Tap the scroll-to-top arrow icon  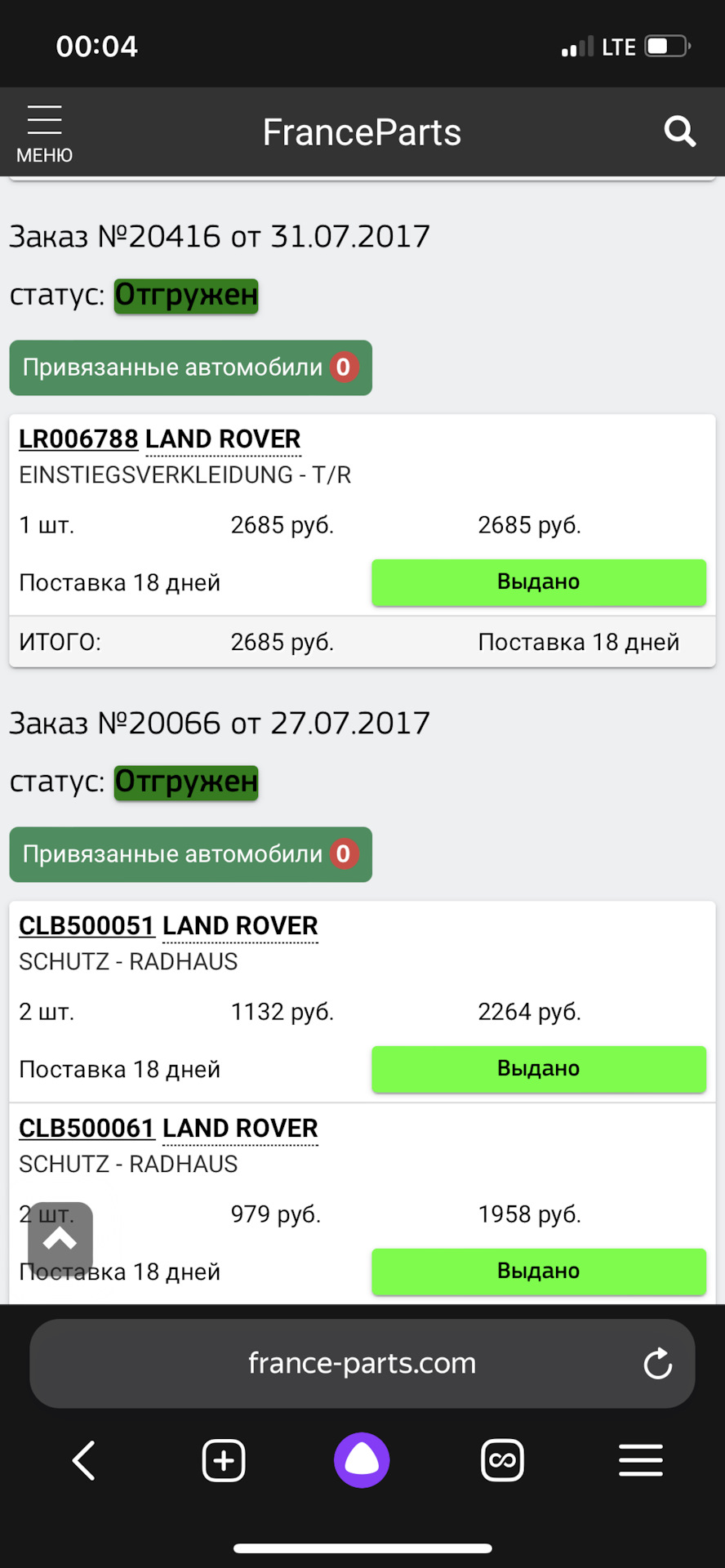[x=60, y=1239]
